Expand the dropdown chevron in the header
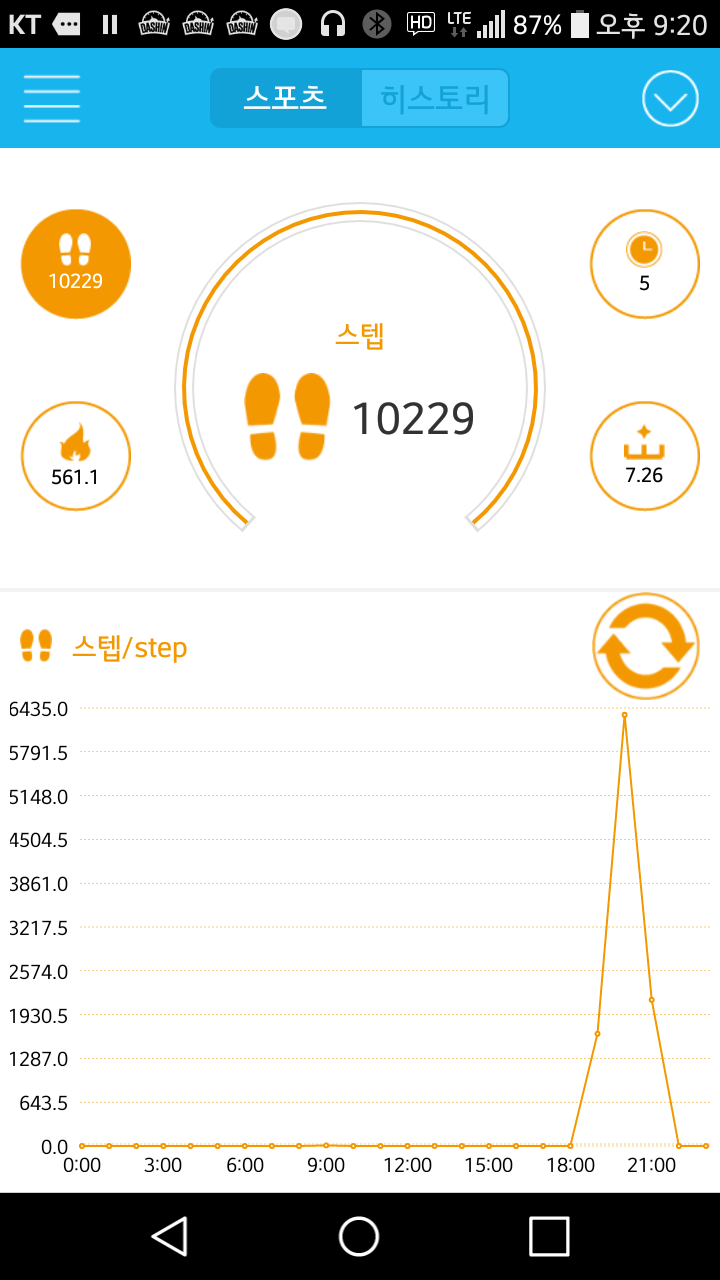Viewport: 720px width, 1280px height. 669,99
